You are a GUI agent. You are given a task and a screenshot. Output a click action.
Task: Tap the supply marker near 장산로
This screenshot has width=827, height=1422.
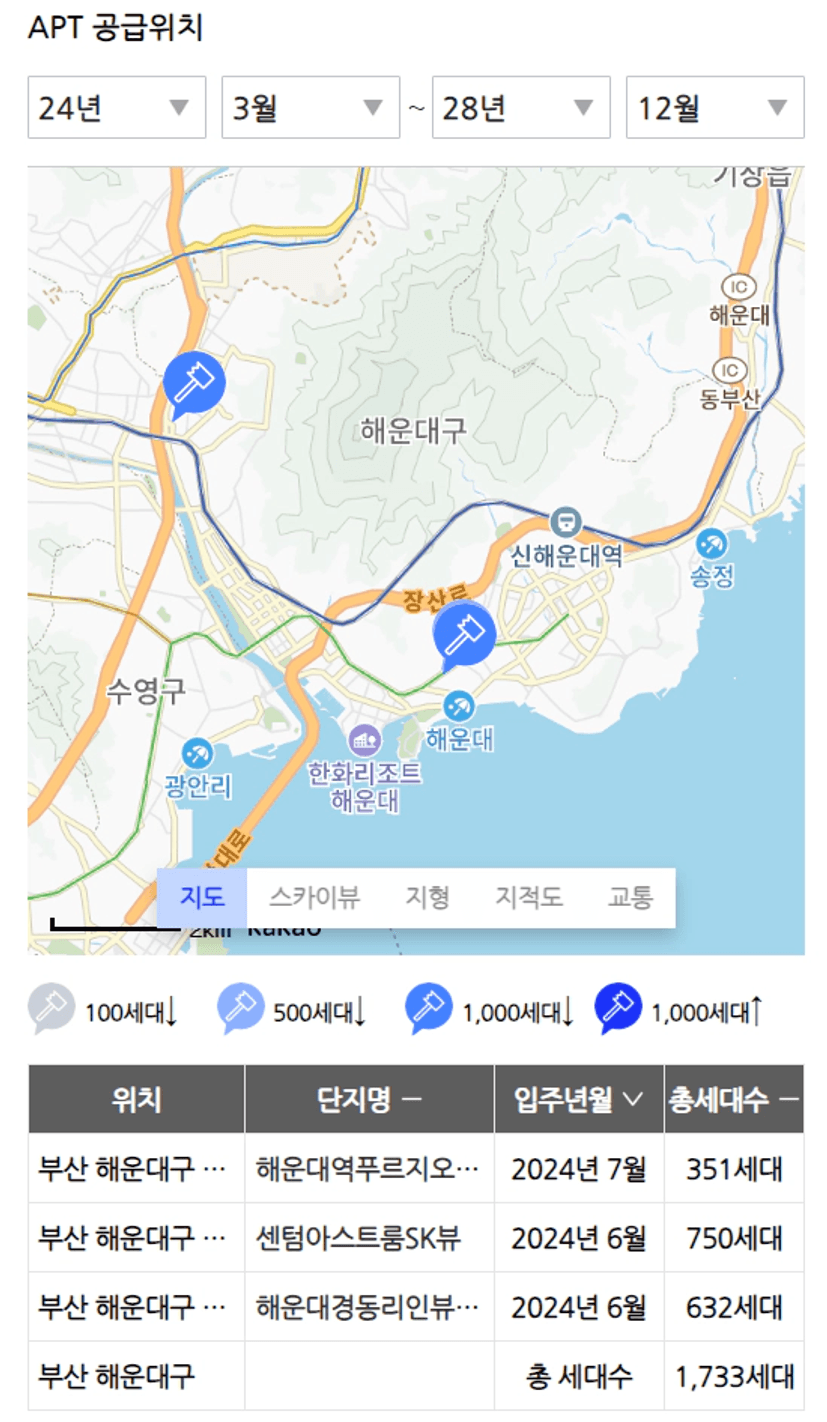pyautogui.click(x=463, y=635)
